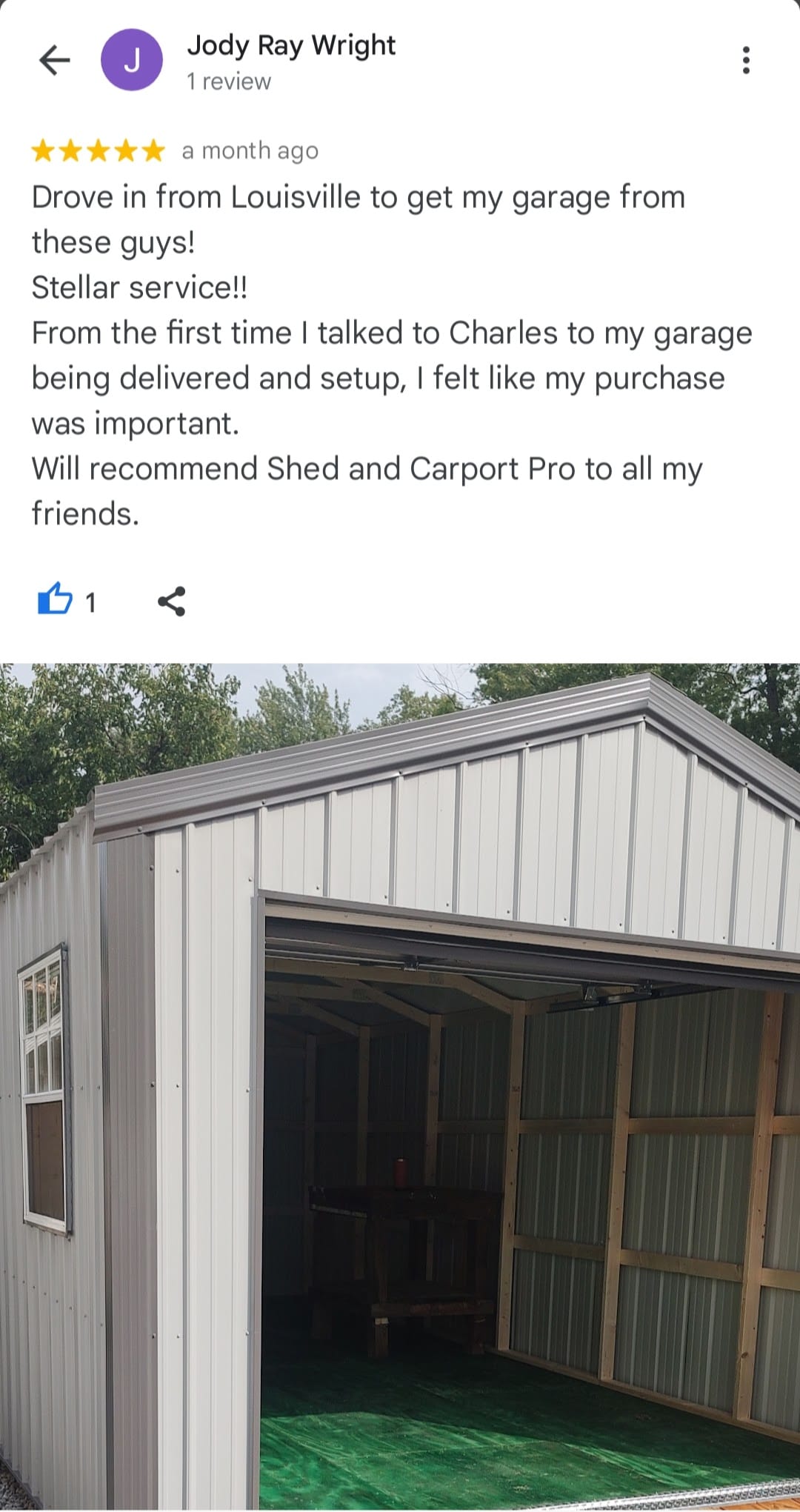Viewport: 800px width, 1512px height.
Task: Share this review
Action: click(172, 601)
